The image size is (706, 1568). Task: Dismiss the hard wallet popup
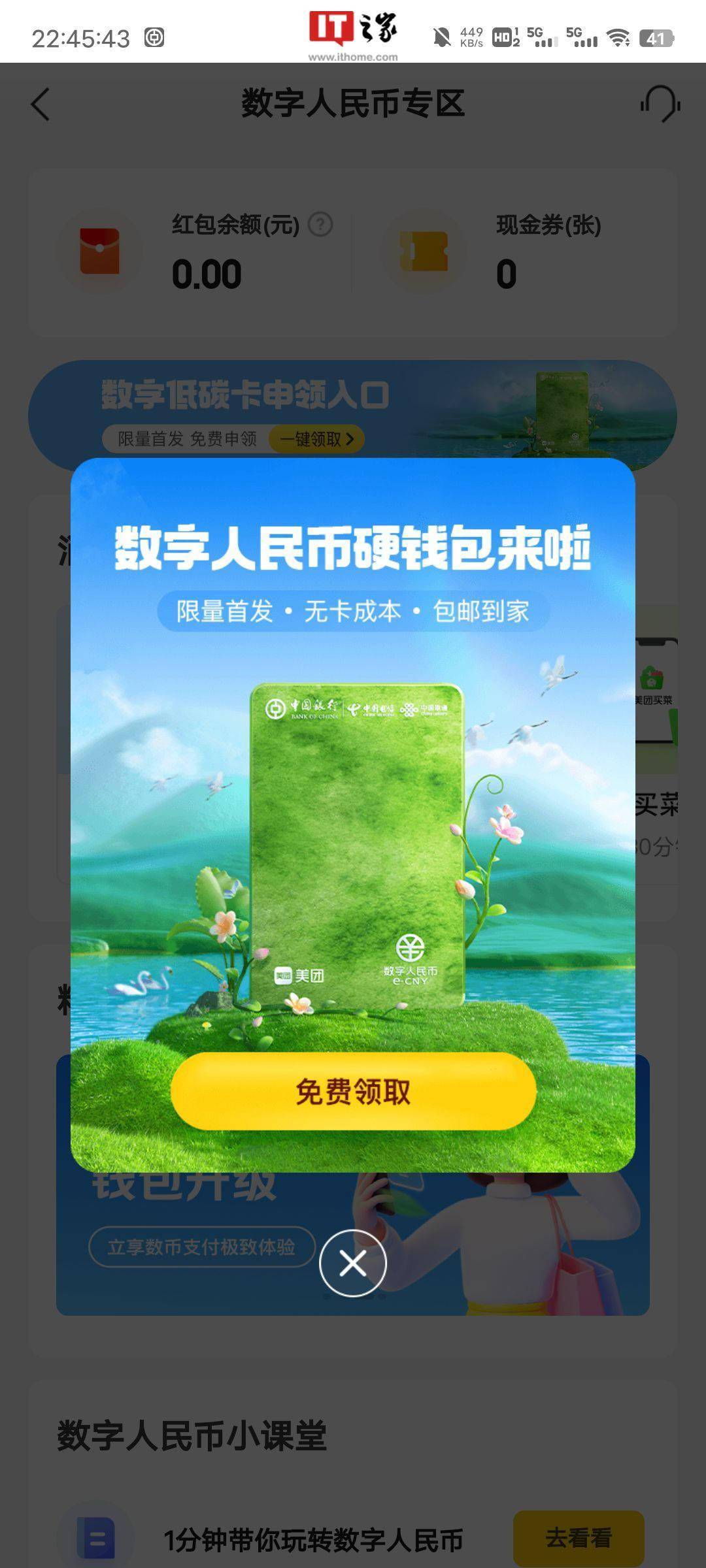pyautogui.click(x=353, y=1263)
